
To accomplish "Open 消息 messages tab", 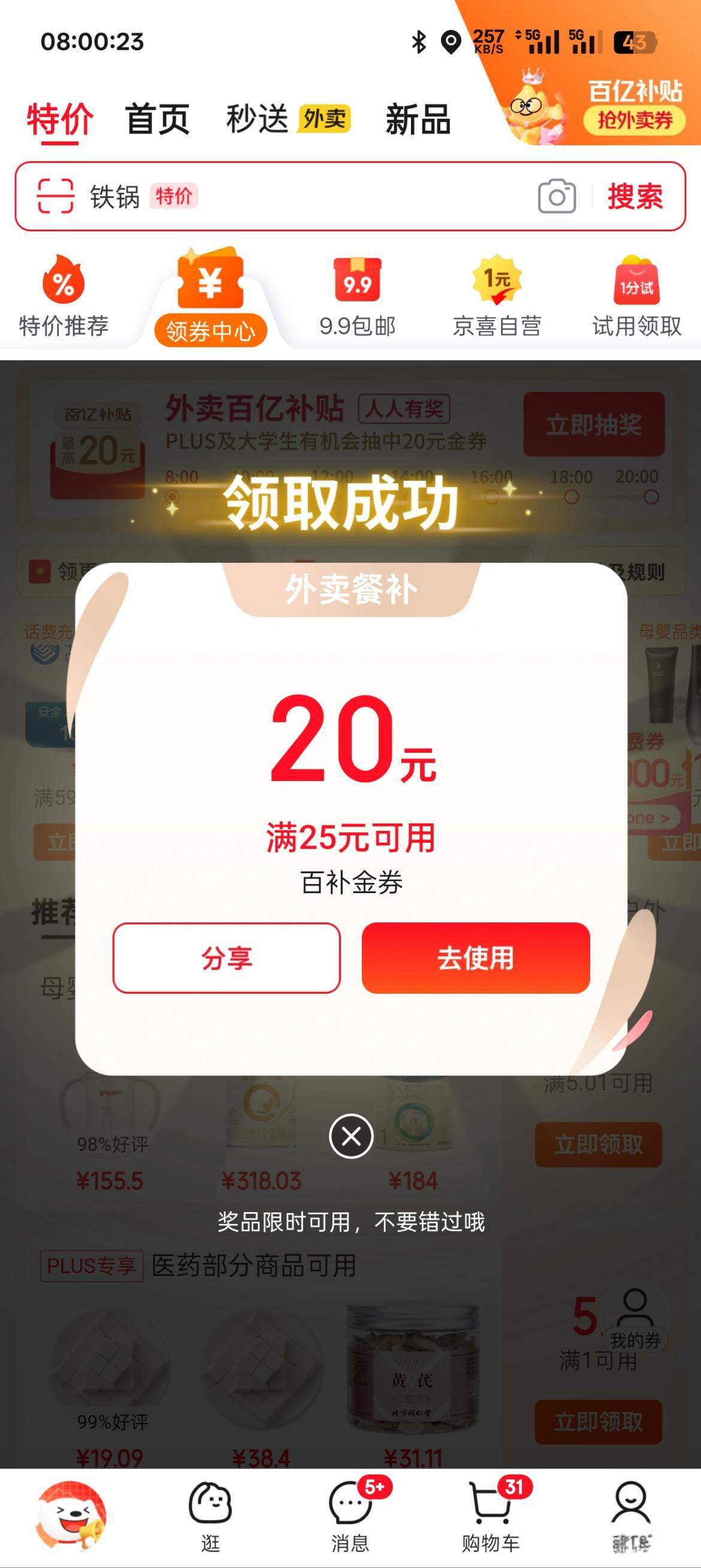I will tap(350, 1517).
